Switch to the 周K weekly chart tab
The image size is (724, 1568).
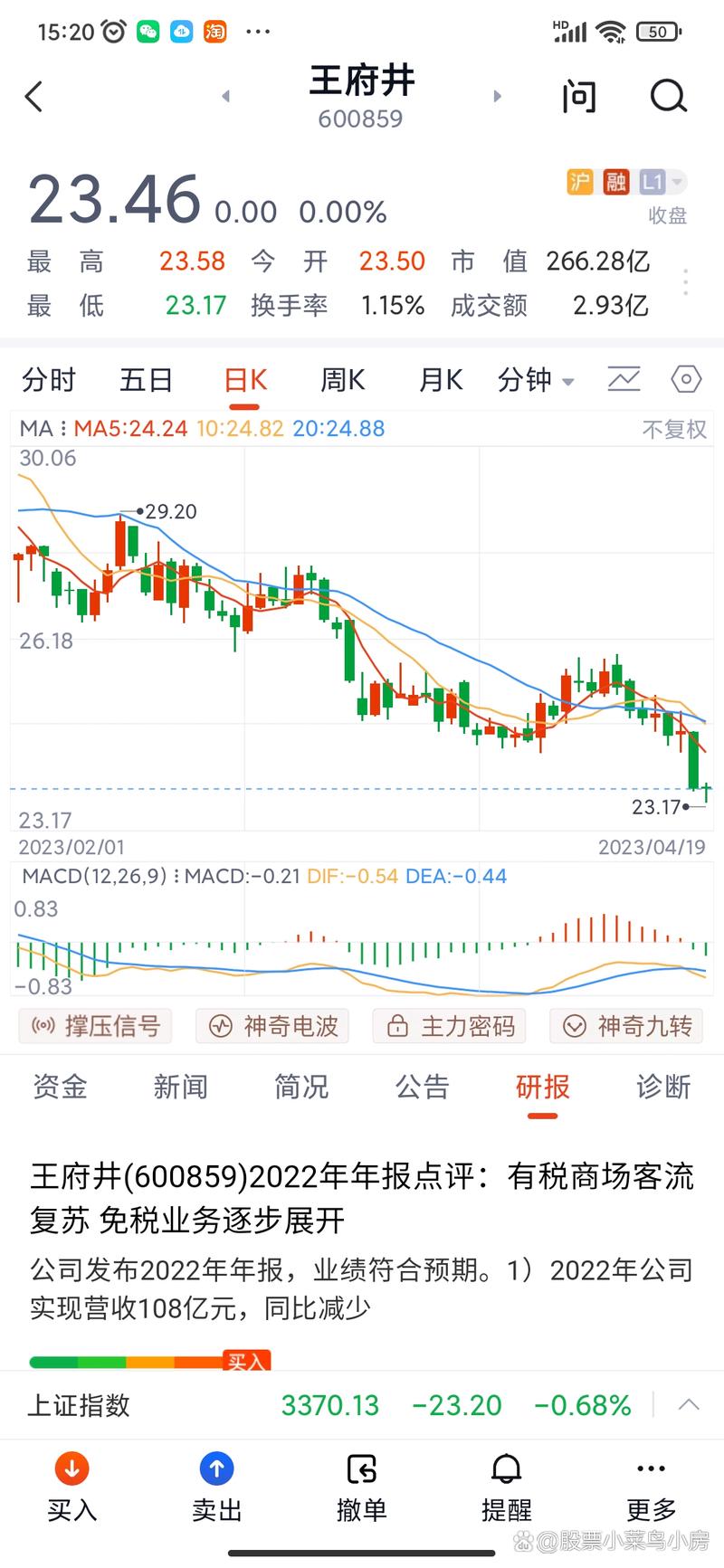coord(341,380)
